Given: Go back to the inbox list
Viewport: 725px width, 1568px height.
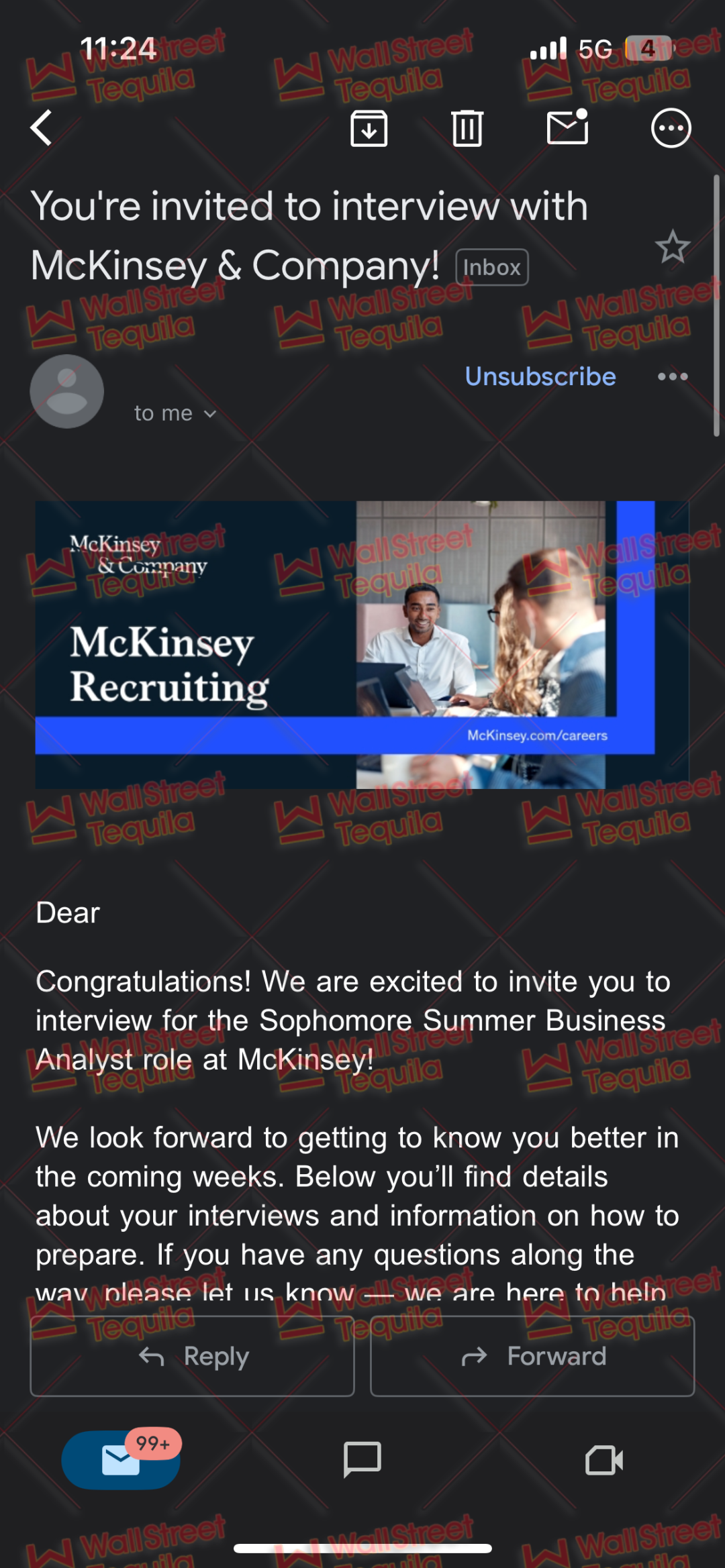Looking at the screenshot, I should click(42, 127).
